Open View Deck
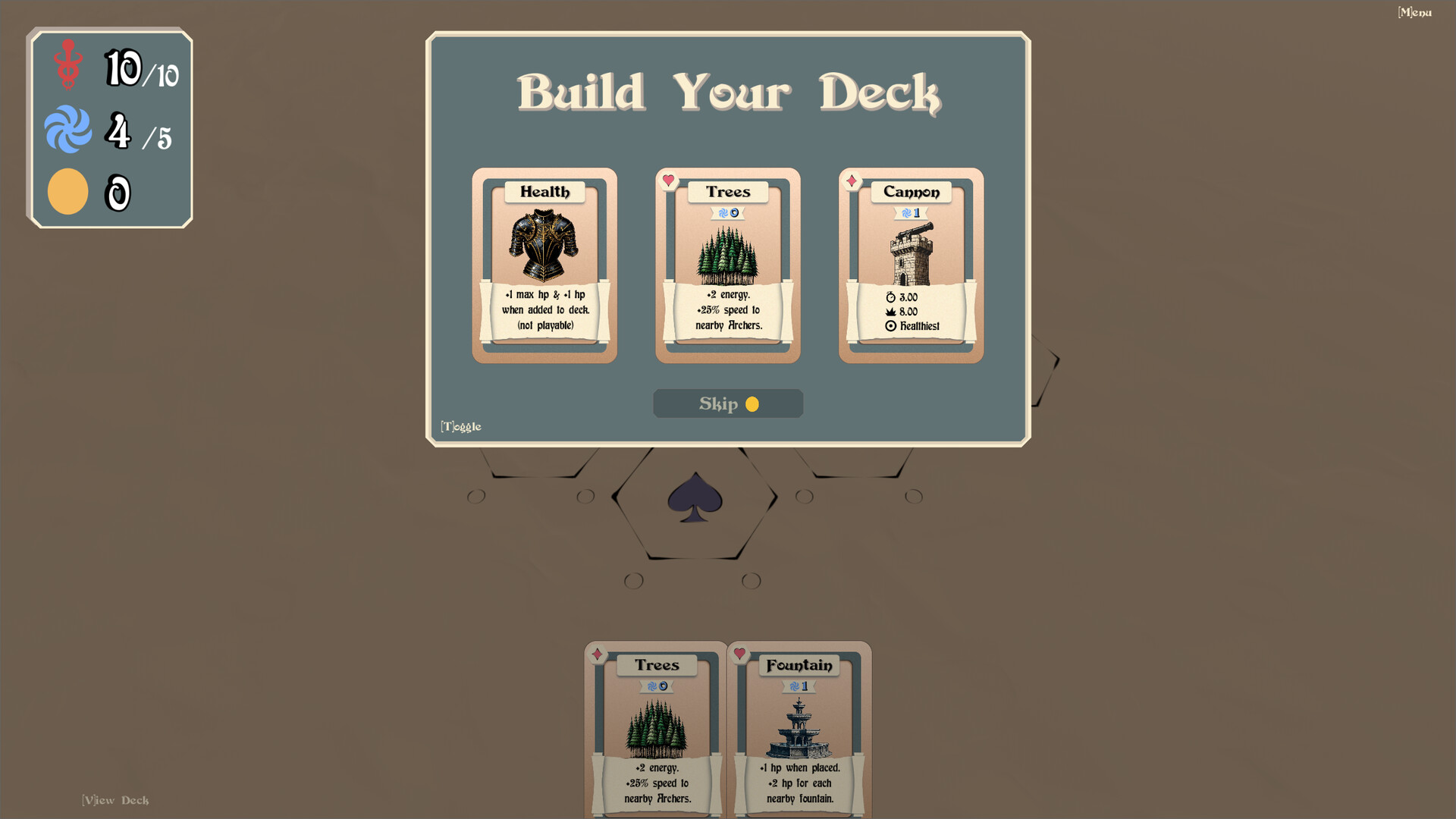The height and width of the screenshot is (819, 1456). pyautogui.click(x=115, y=800)
